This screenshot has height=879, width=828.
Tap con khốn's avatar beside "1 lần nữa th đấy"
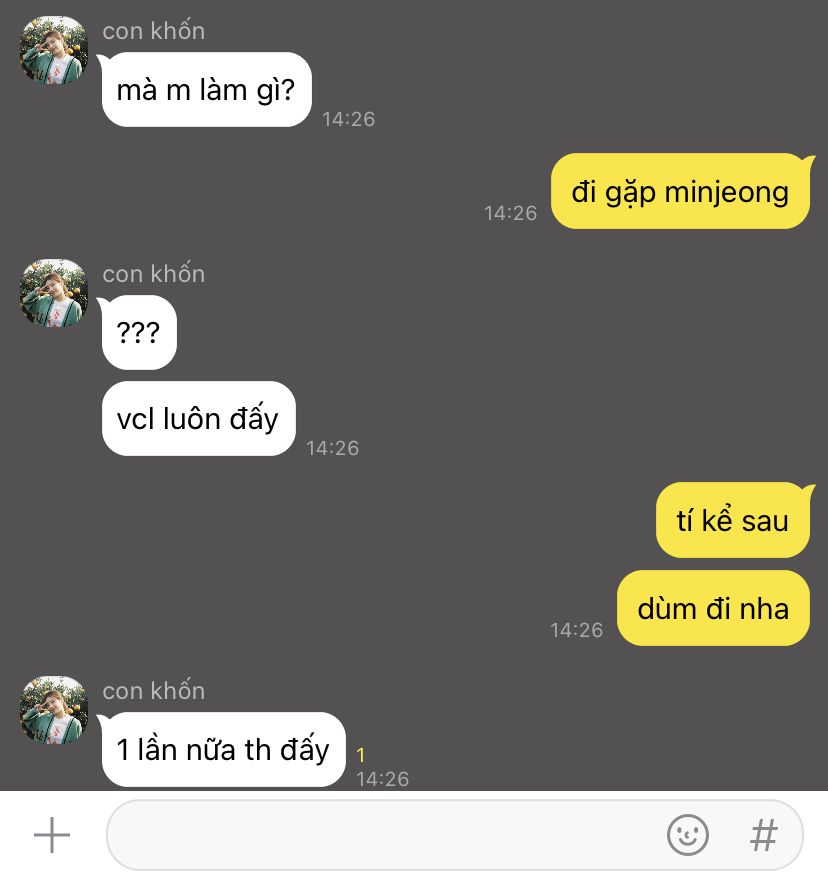54,710
